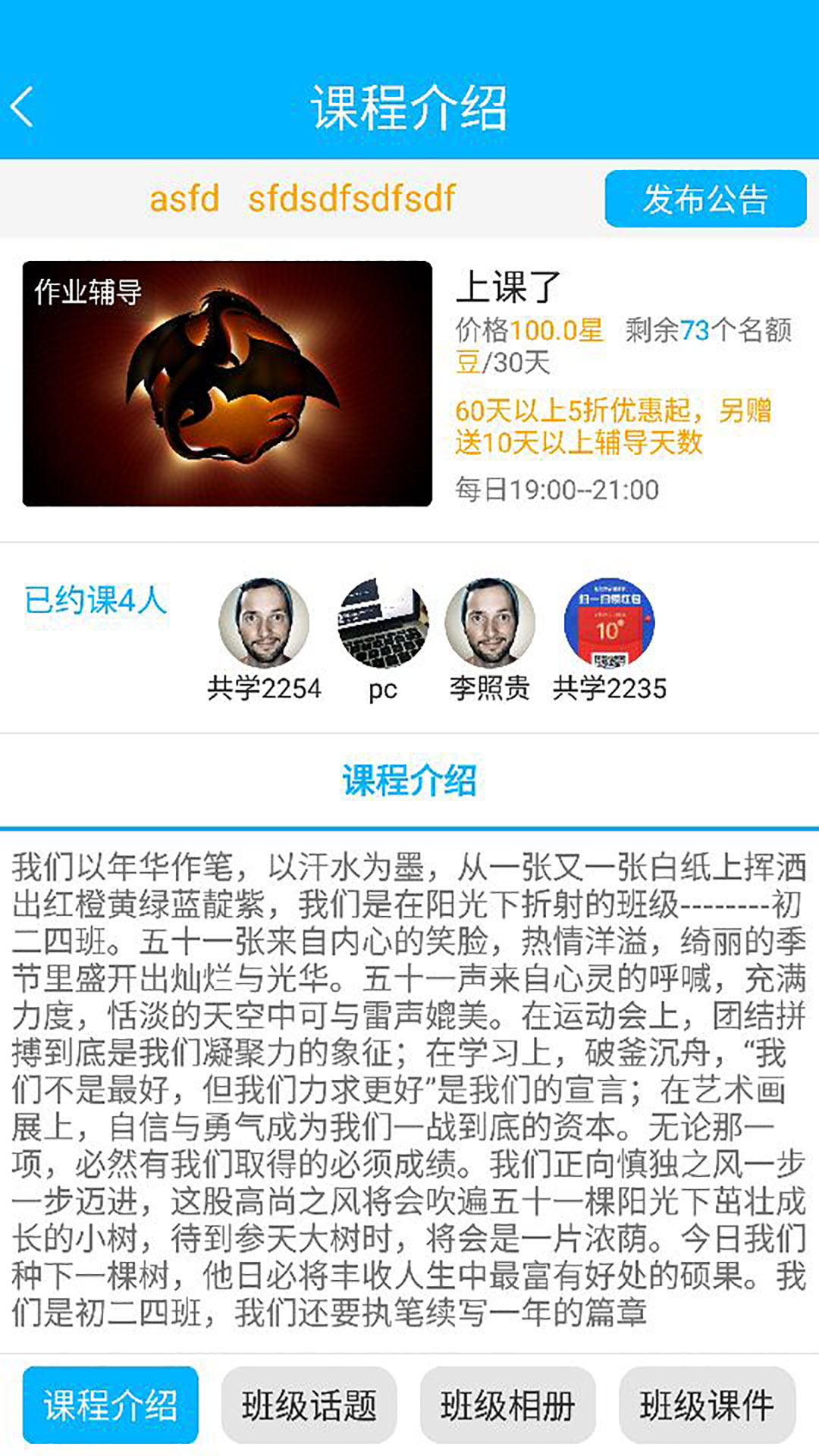Open the 班级相册 tab
819x1456 pixels.
[x=508, y=1405]
